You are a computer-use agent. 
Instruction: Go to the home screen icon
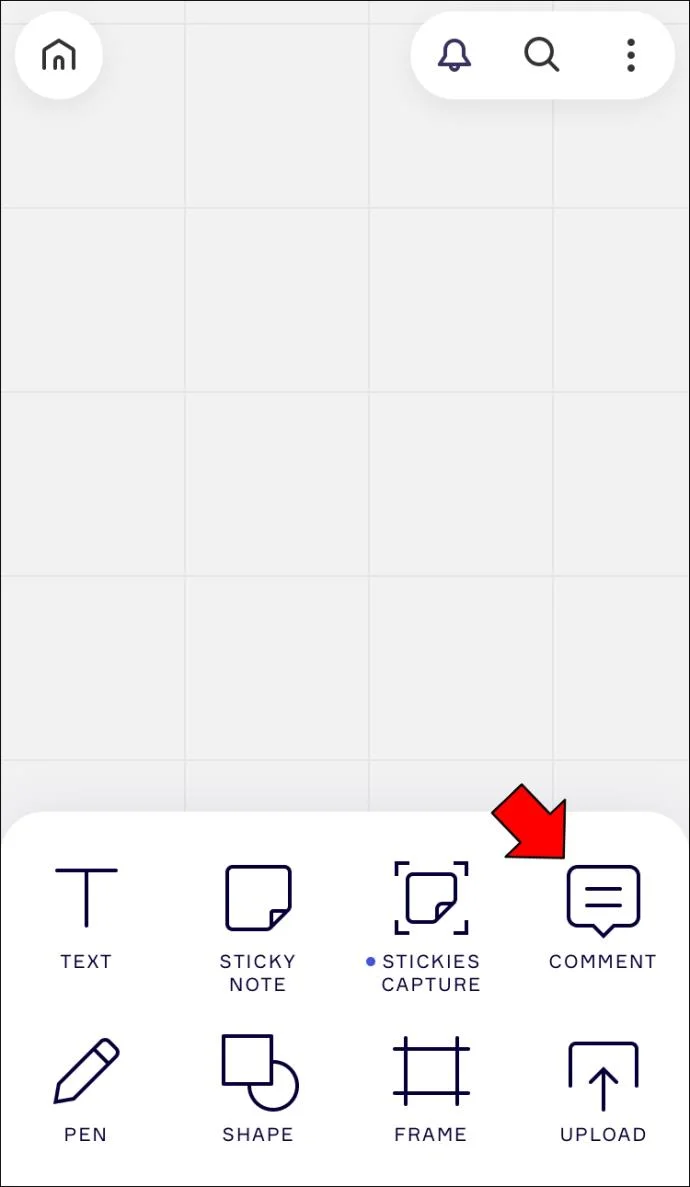coord(59,55)
